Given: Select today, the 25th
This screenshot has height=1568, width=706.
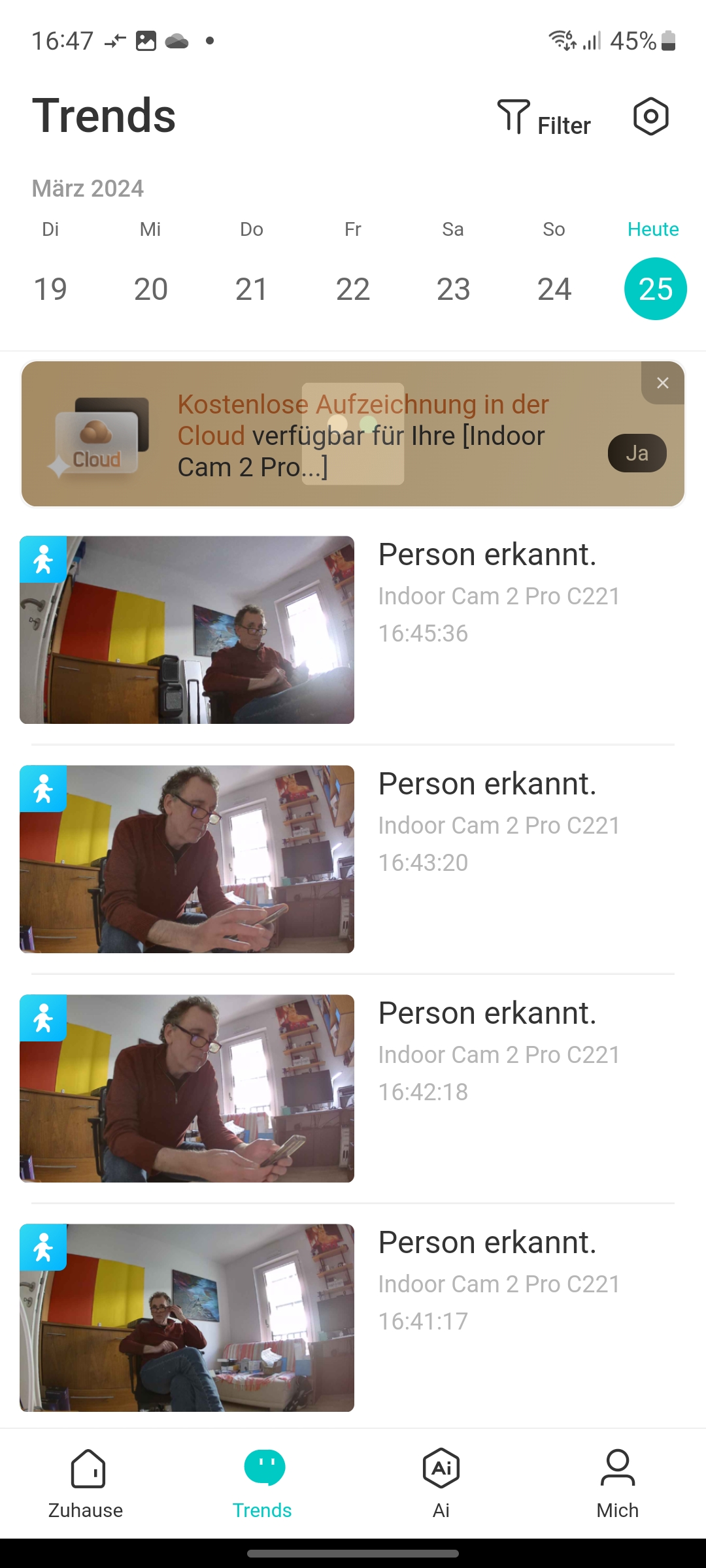Looking at the screenshot, I should (655, 289).
